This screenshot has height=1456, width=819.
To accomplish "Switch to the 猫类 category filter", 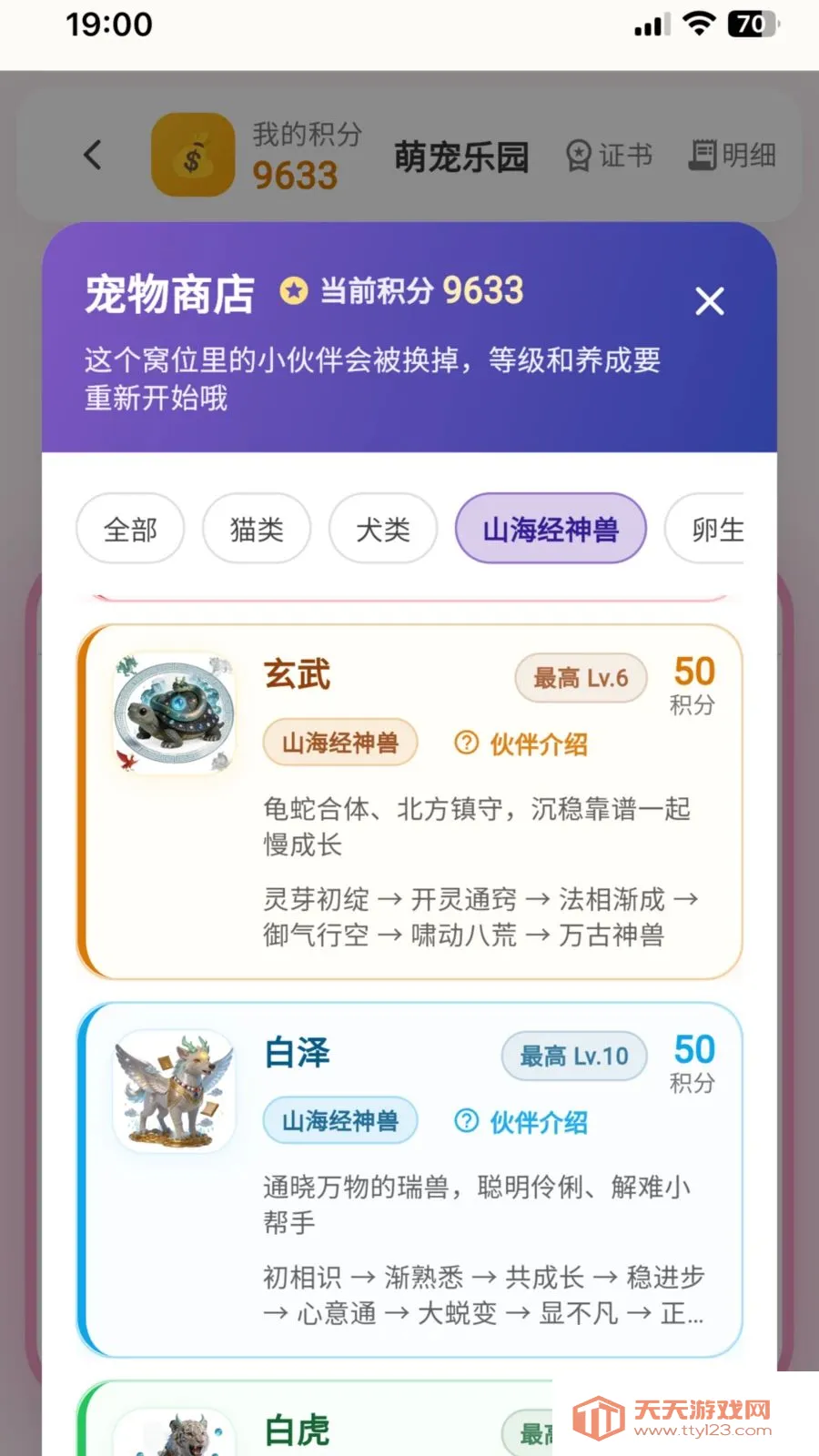I will pyautogui.click(x=256, y=529).
